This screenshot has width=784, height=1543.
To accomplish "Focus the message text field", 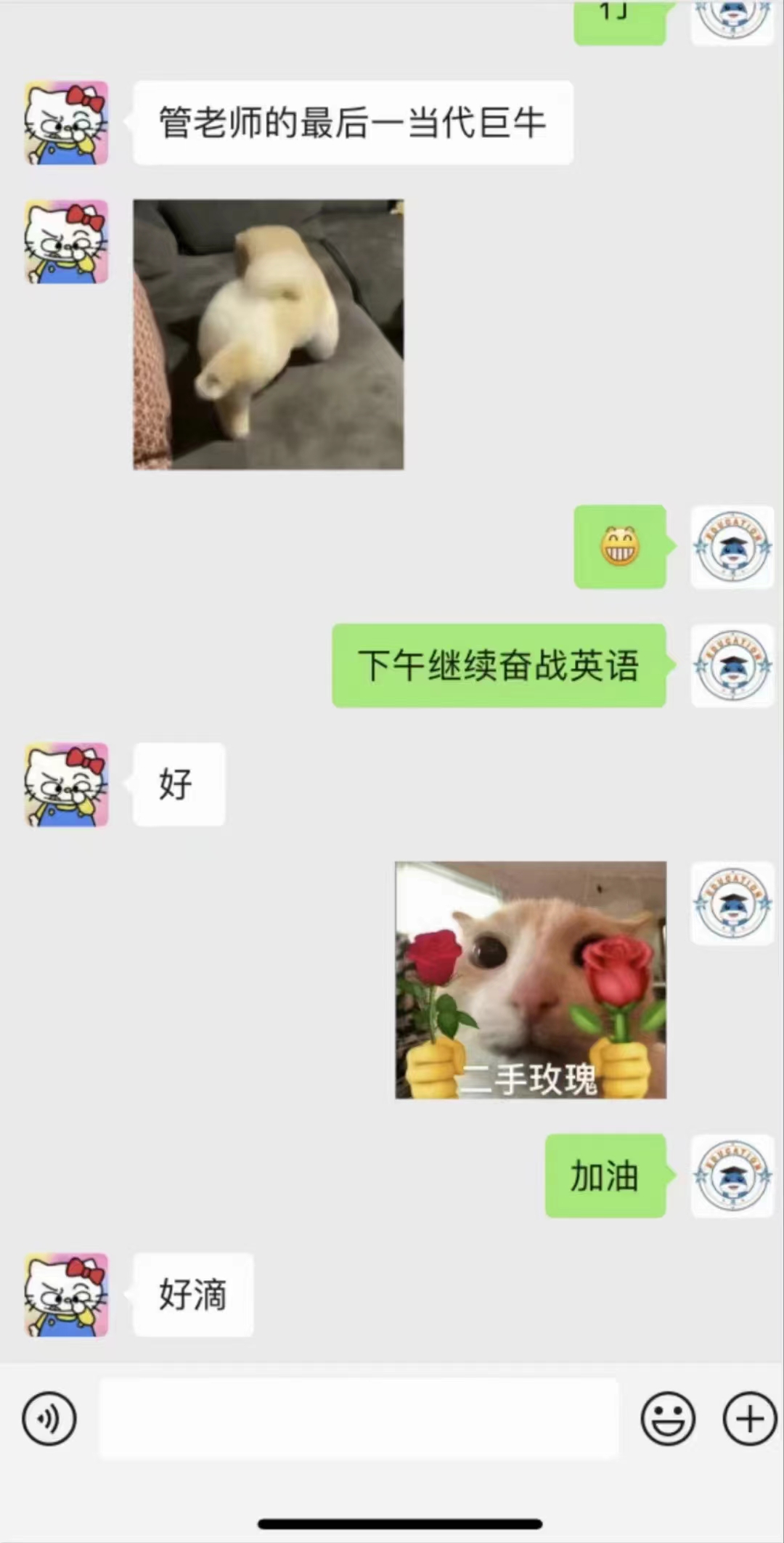I will point(359,1418).
